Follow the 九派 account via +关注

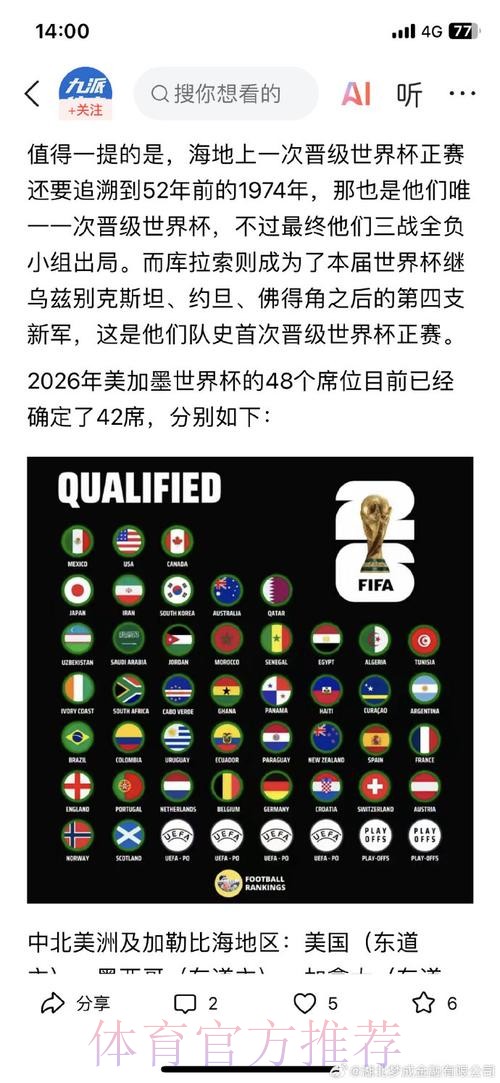[86, 111]
